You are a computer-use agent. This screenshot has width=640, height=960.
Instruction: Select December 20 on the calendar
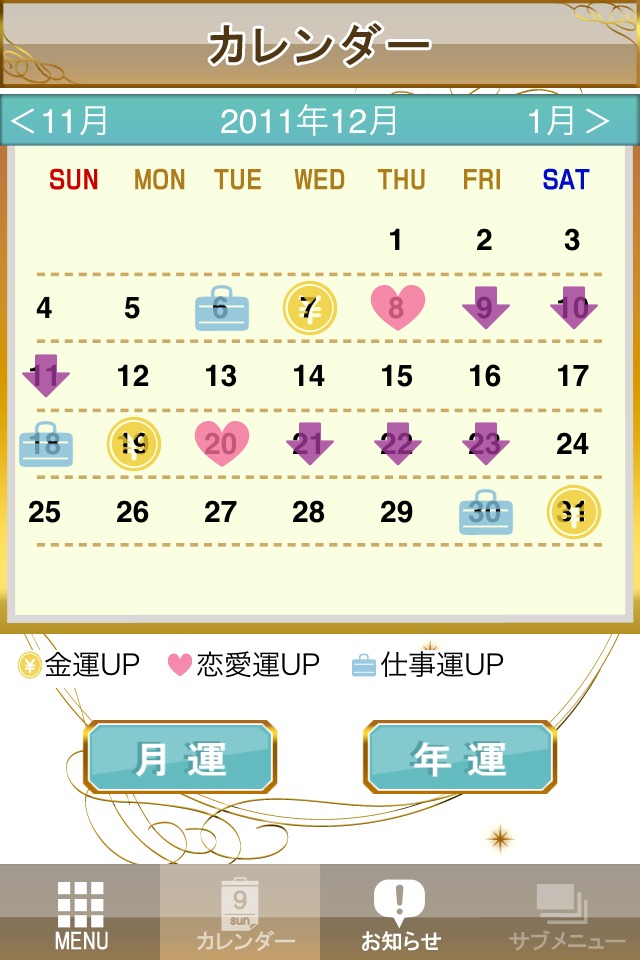tap(221, 443)
